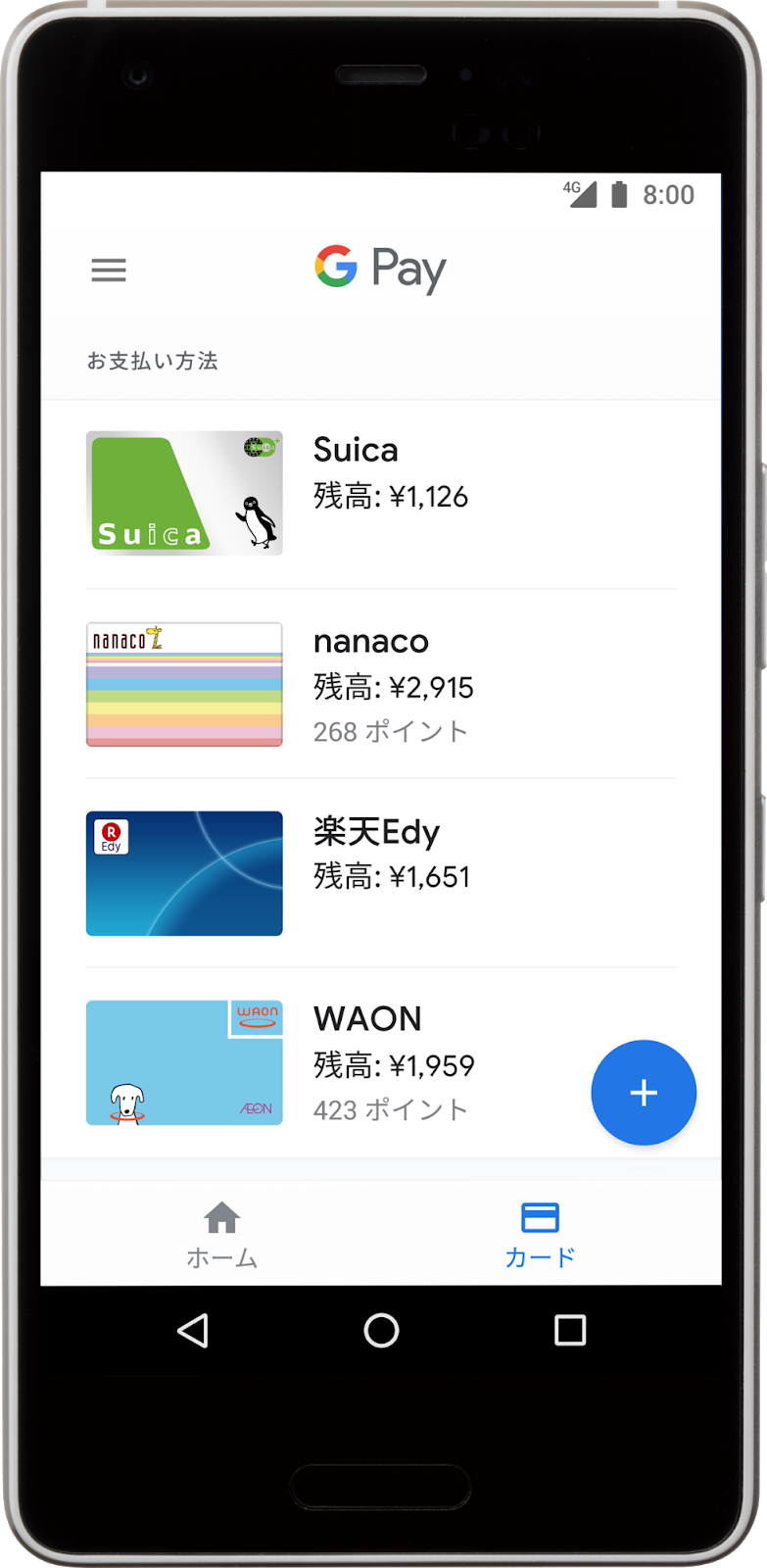
Task: Open the Suica card details
Action: click(185, 493)
